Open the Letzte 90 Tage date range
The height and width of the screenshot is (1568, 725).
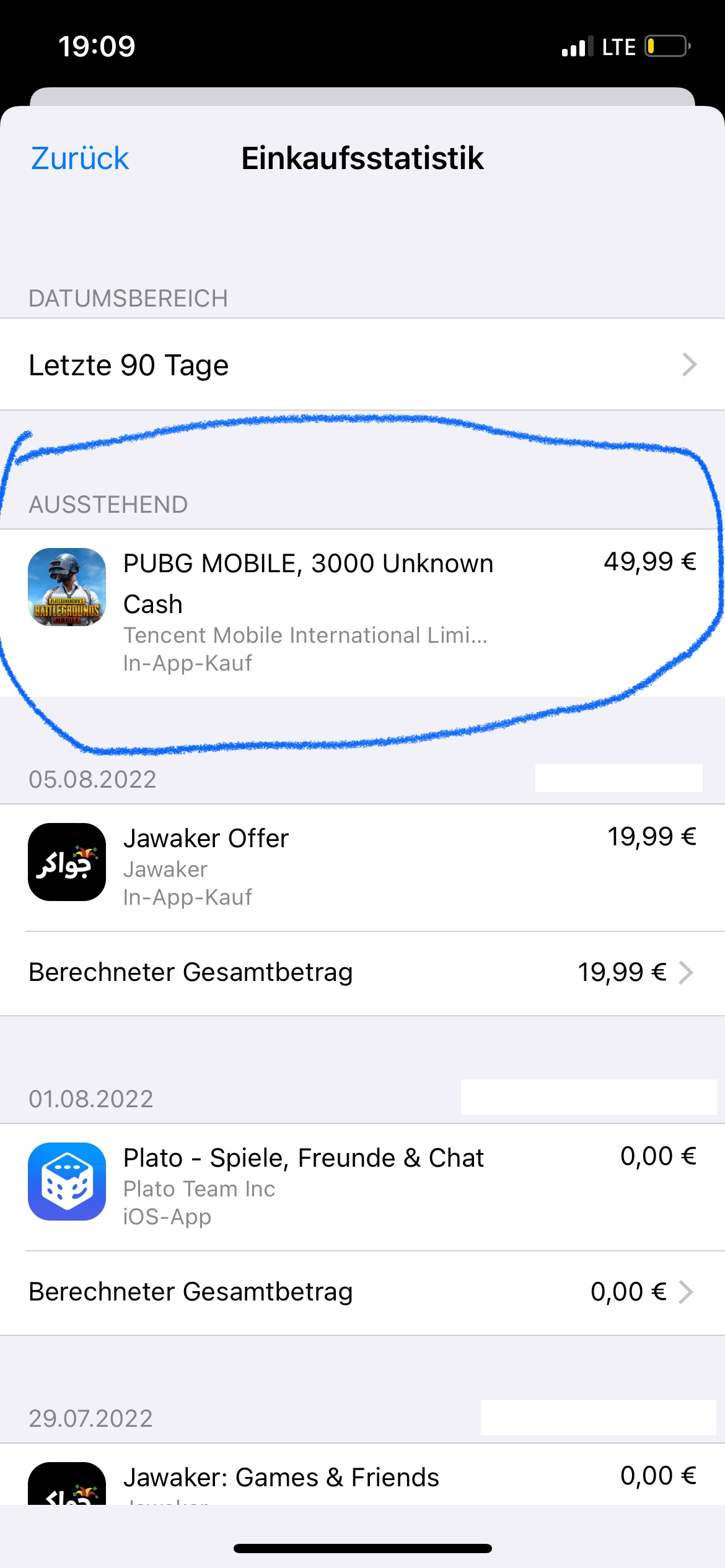tap(362, 365)
